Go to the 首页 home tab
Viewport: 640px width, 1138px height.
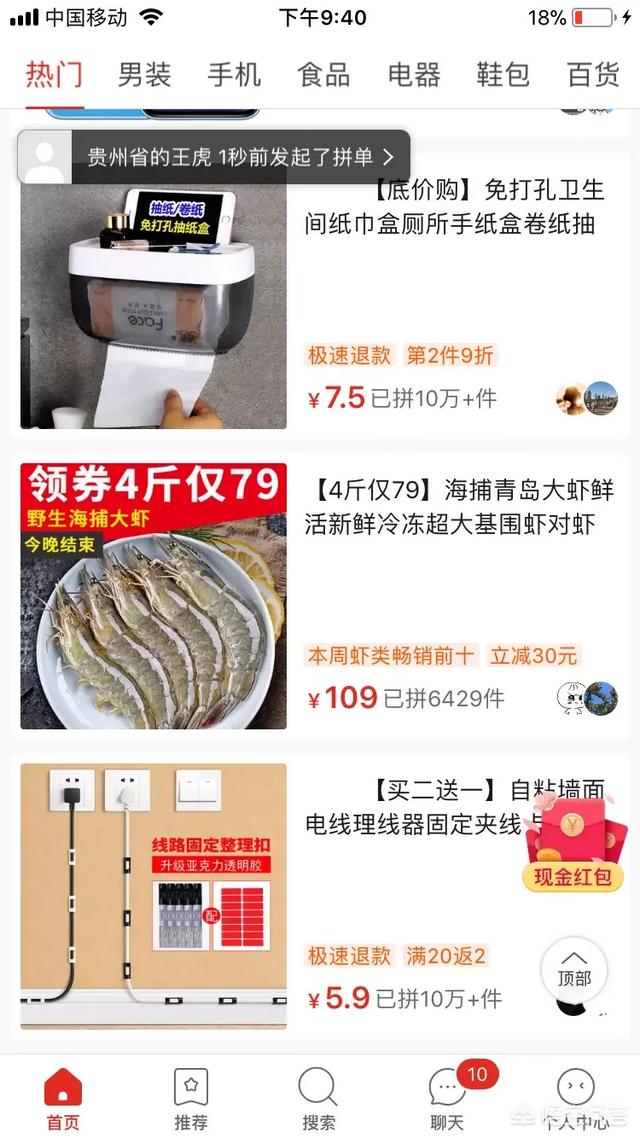click(x=63, y=1099)
